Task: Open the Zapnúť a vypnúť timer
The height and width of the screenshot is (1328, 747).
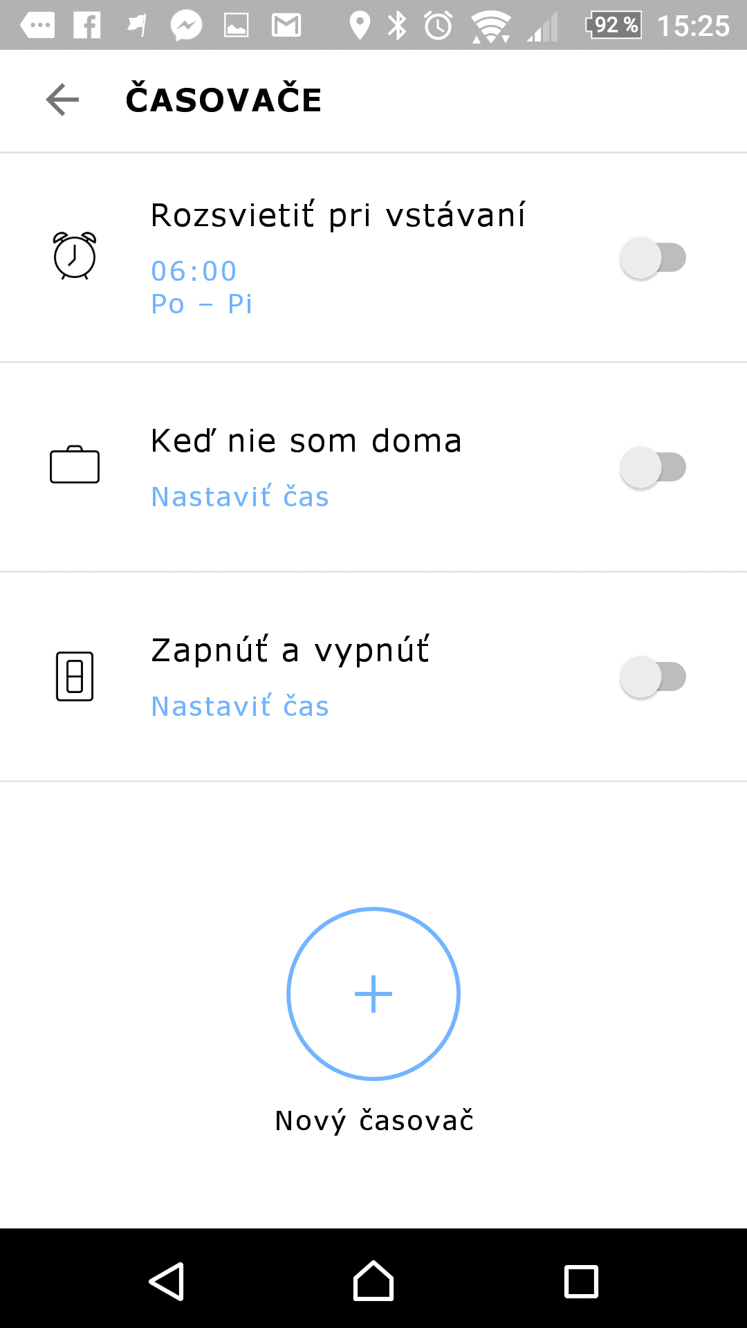Action: click(x=373, y=677)
